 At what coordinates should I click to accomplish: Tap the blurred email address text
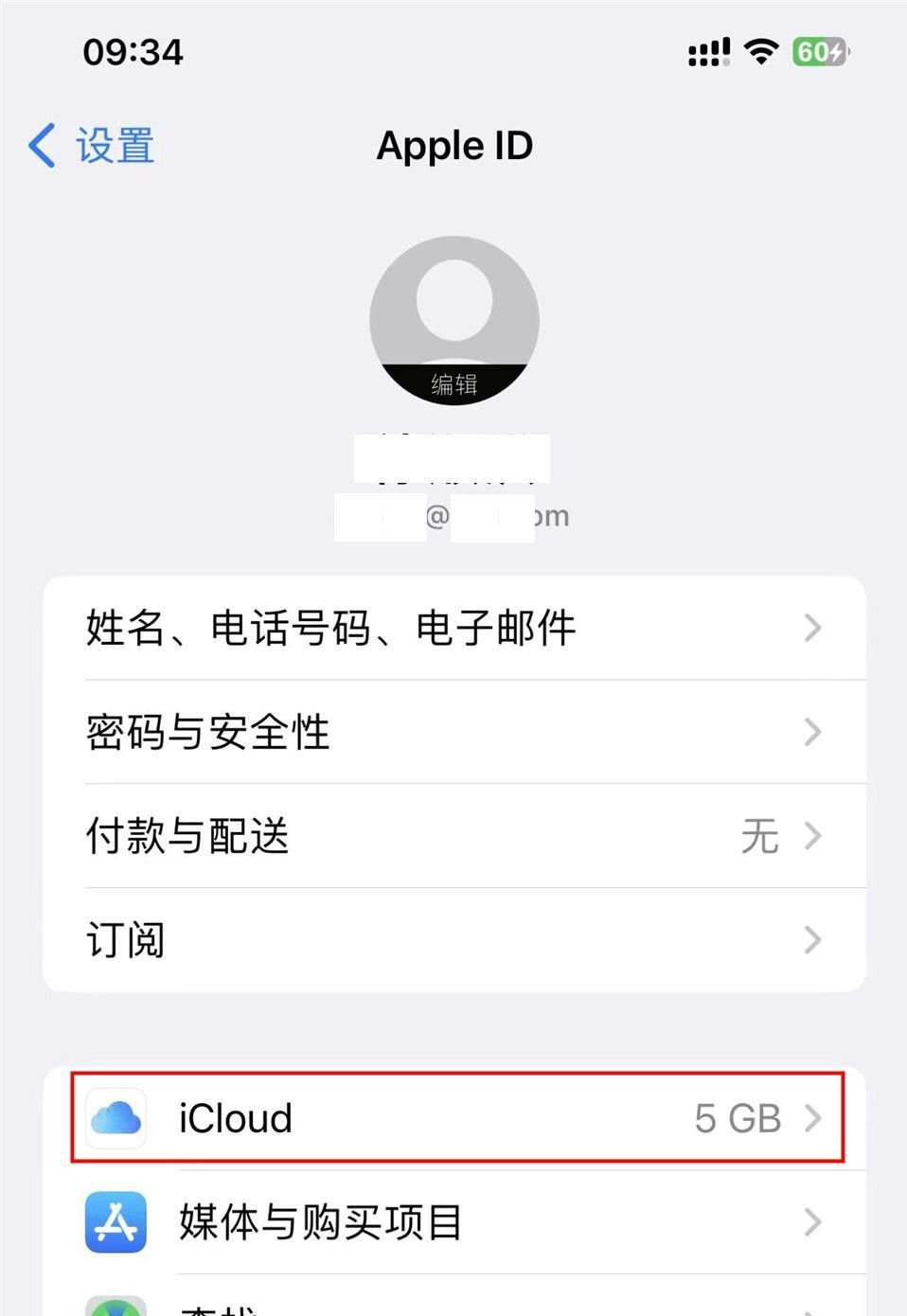coord(454,515)
